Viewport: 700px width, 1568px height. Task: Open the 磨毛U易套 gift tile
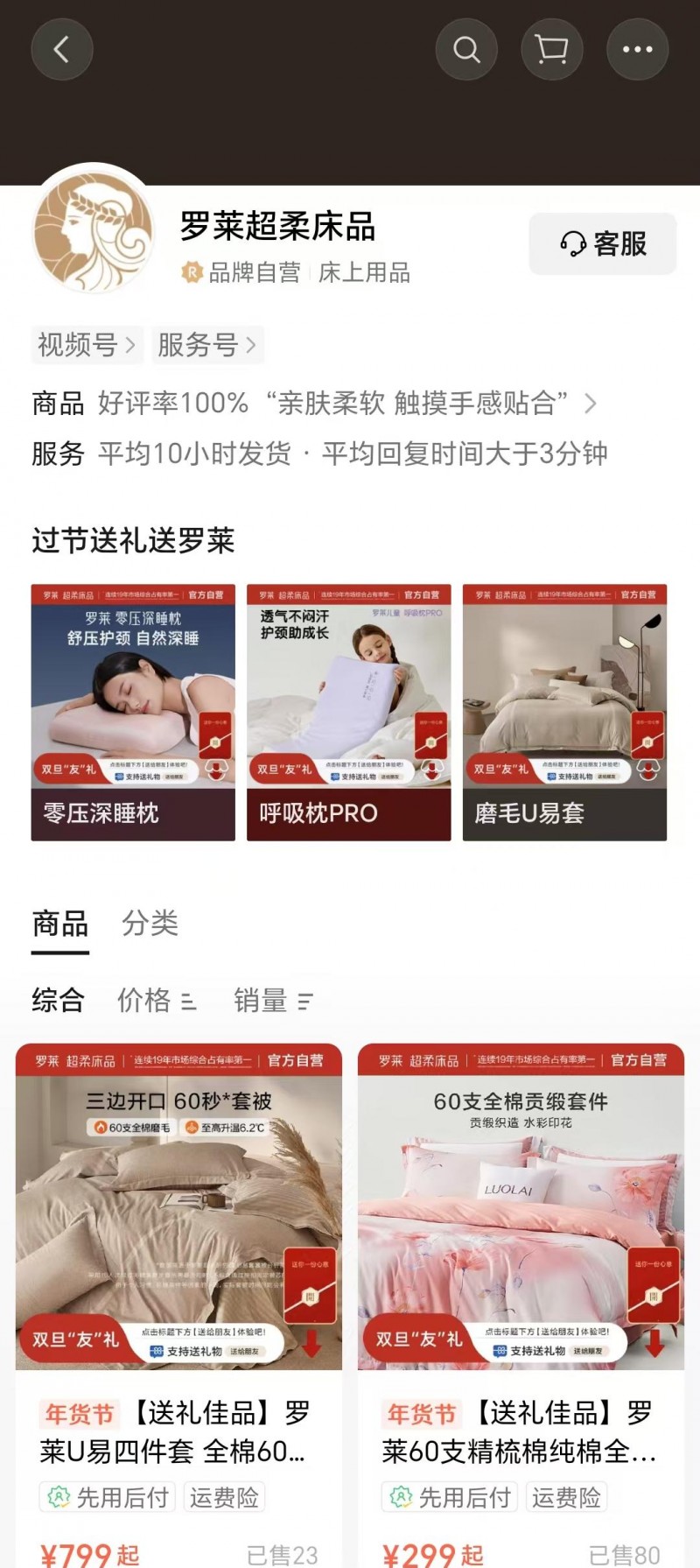point(564,712)
